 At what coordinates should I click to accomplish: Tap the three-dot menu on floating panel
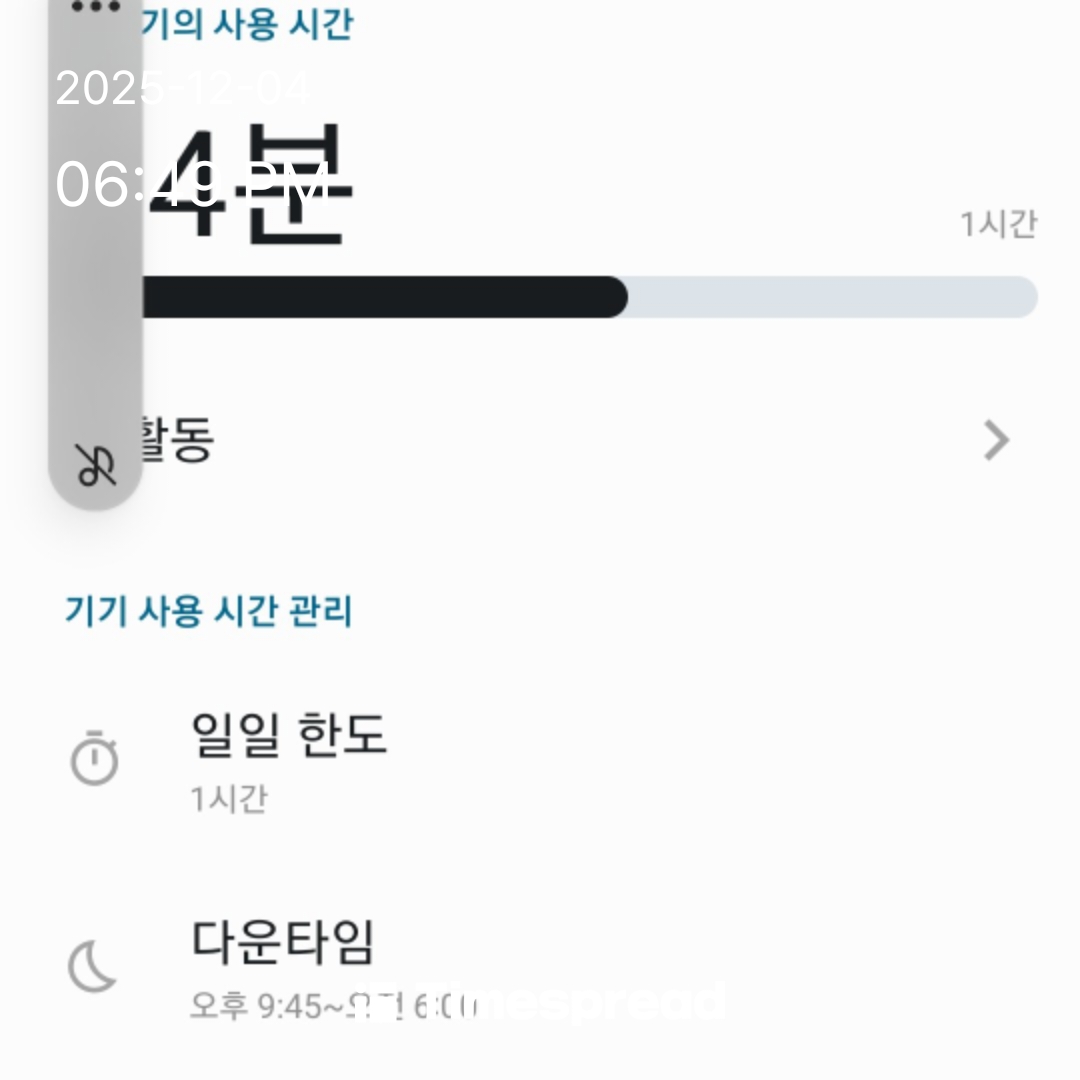[96, 8]
